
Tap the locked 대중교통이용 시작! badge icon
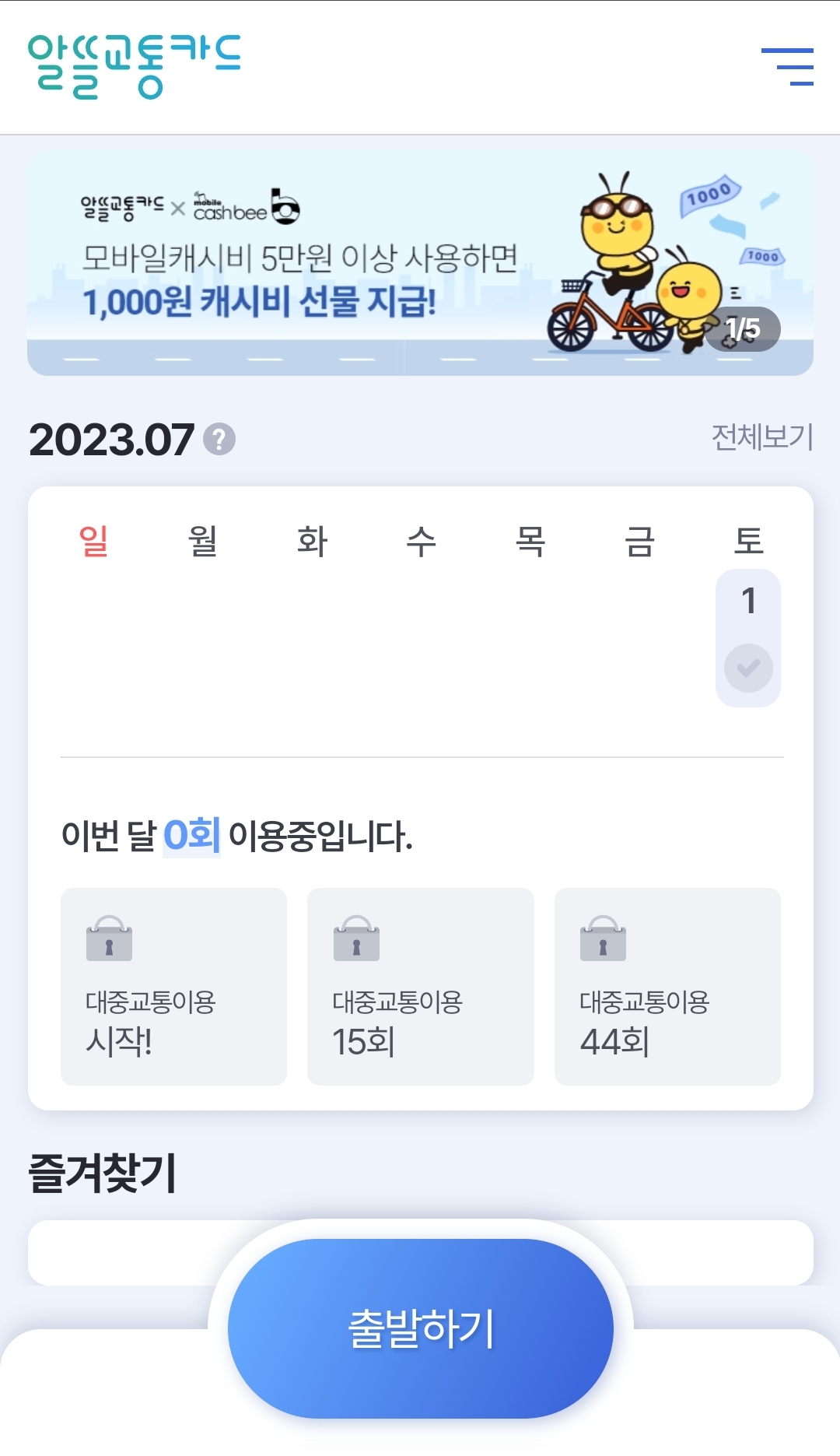click(109, 939)
